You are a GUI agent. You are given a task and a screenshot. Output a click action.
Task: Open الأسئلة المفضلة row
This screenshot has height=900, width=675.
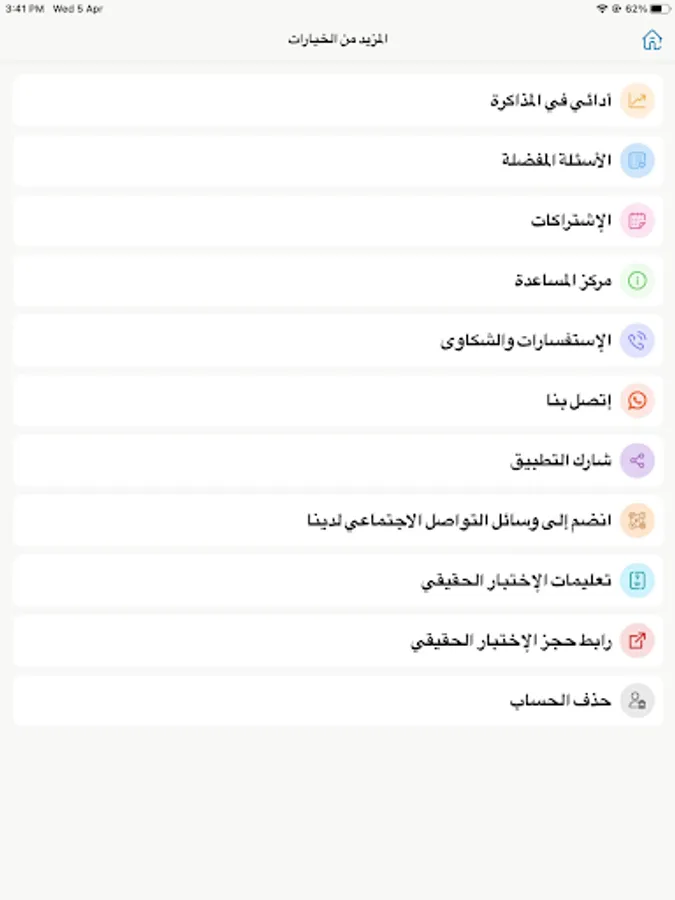pyautogui.click(x=338, y=160)
